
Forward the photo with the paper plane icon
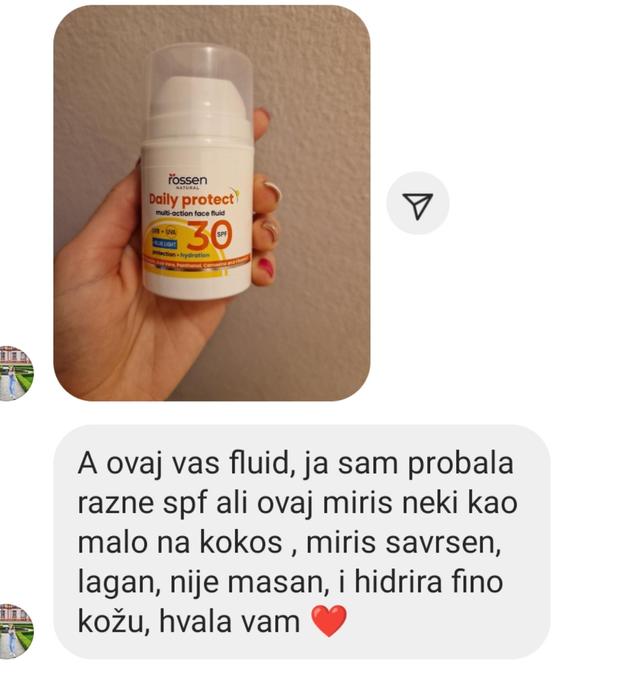click(417, 204)
